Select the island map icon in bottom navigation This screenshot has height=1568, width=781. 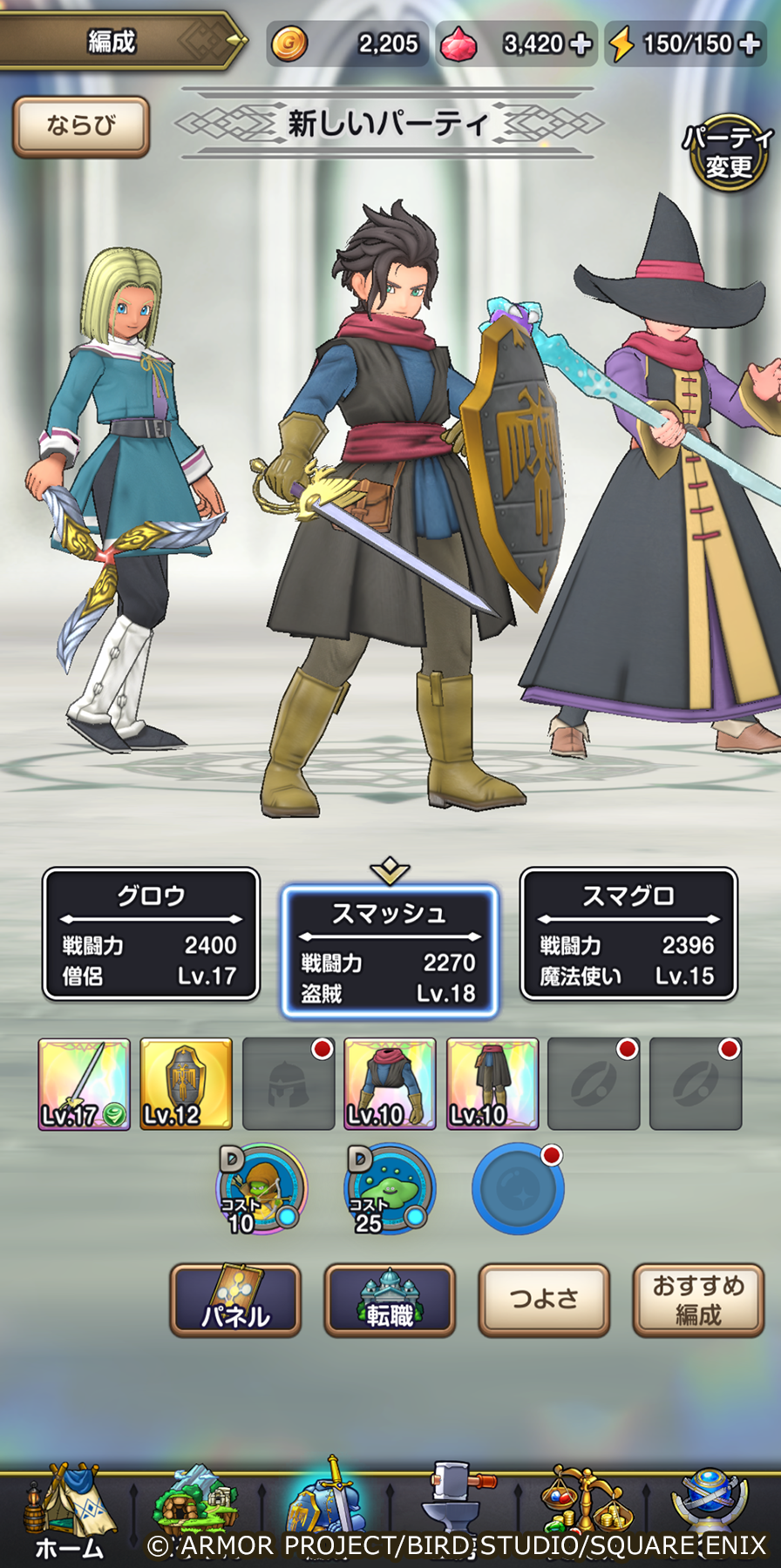coord(196,1503)
